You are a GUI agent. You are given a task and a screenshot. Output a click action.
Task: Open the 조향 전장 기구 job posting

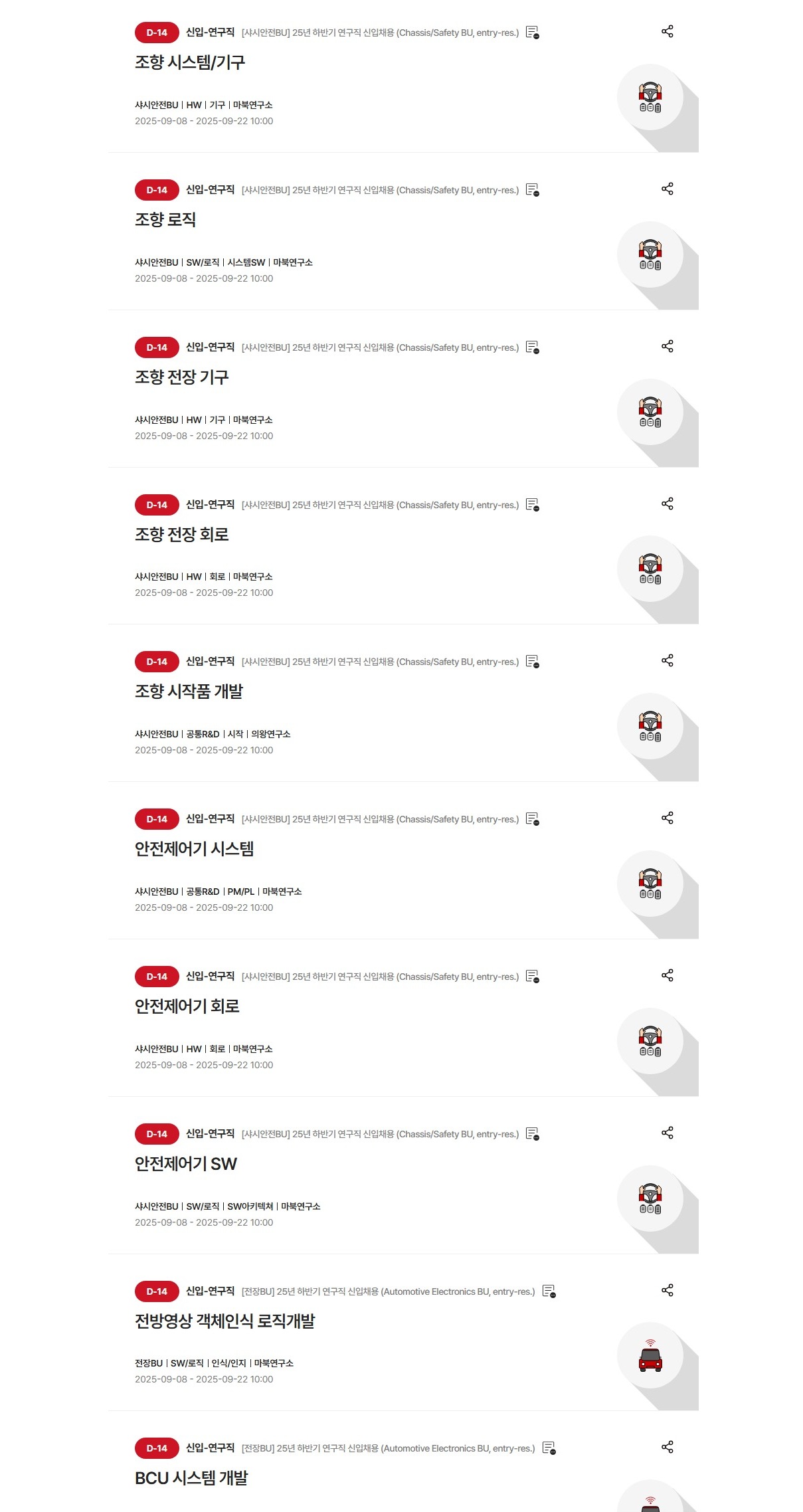pos(181,377)
